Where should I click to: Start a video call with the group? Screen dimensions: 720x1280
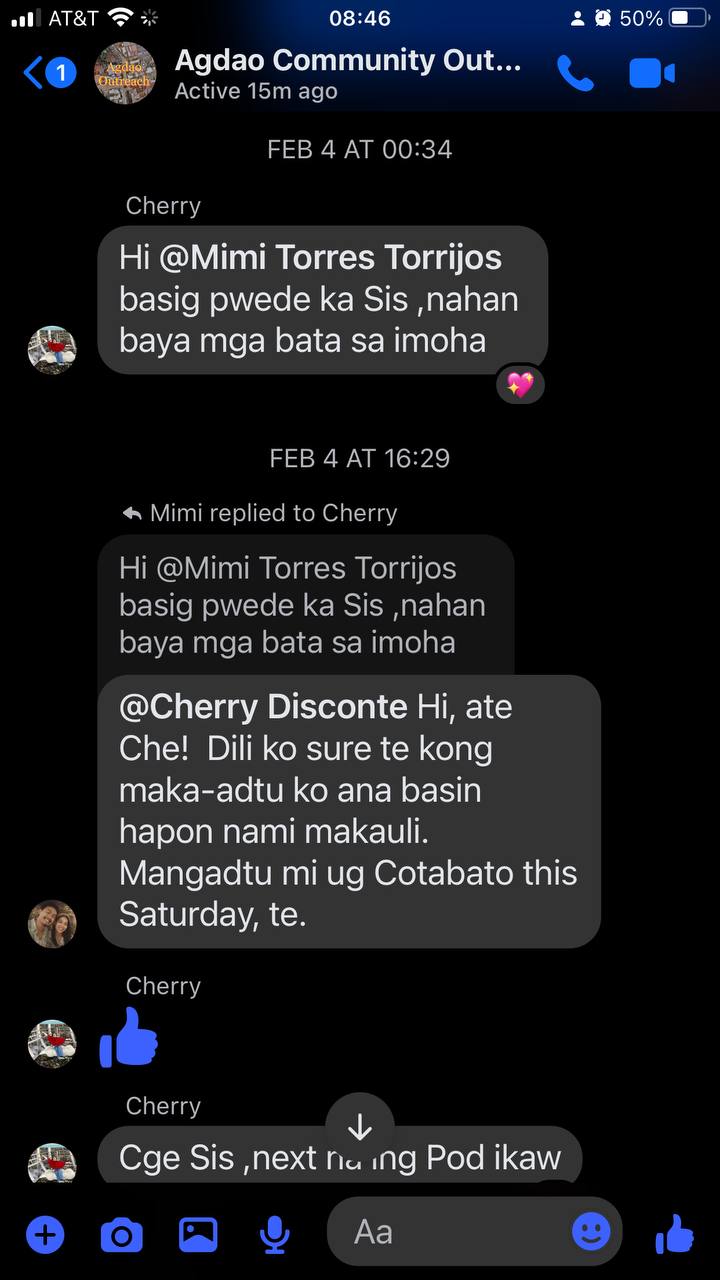pyautogui.click(x=652, y=73)
